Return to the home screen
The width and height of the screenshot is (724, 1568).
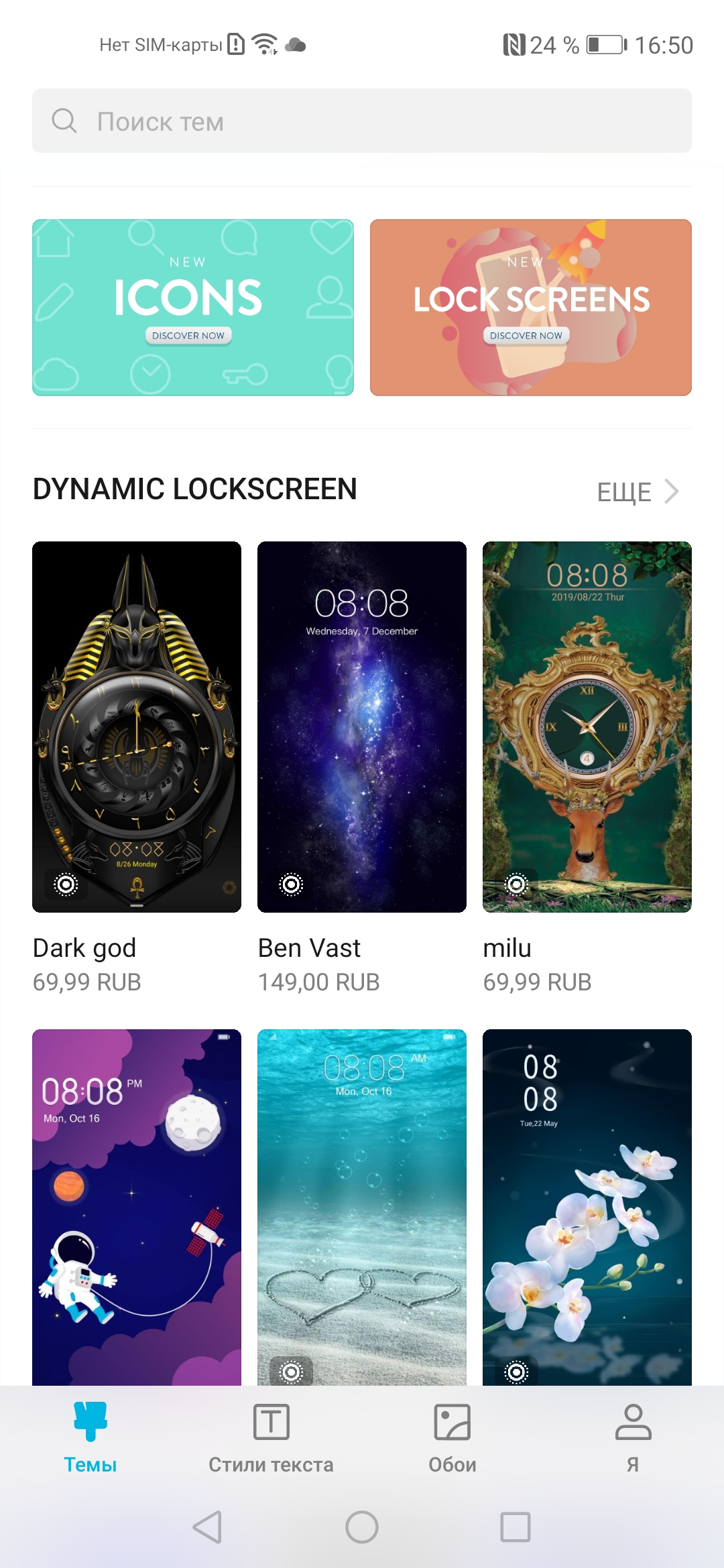pyautogui.click(x=362, y=1527)
